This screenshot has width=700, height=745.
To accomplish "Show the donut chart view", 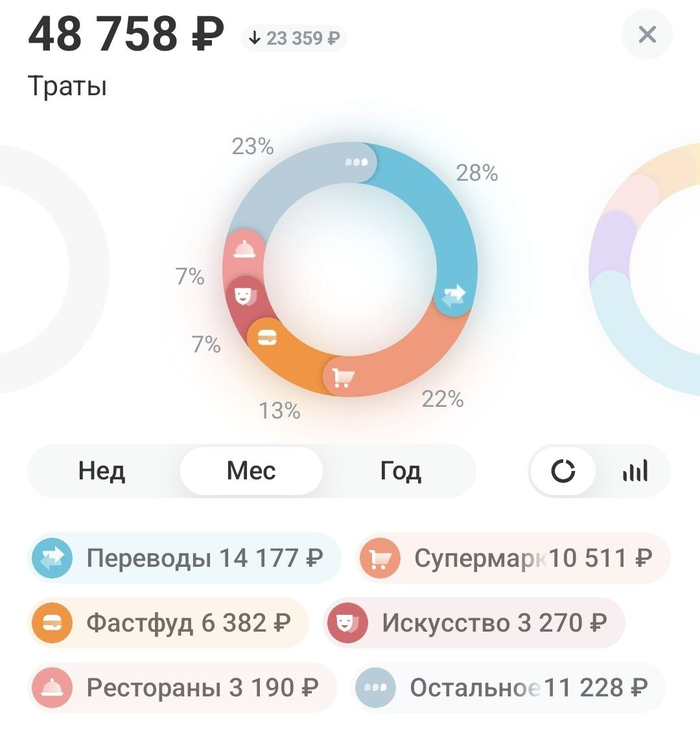I will tap(563, 471).
